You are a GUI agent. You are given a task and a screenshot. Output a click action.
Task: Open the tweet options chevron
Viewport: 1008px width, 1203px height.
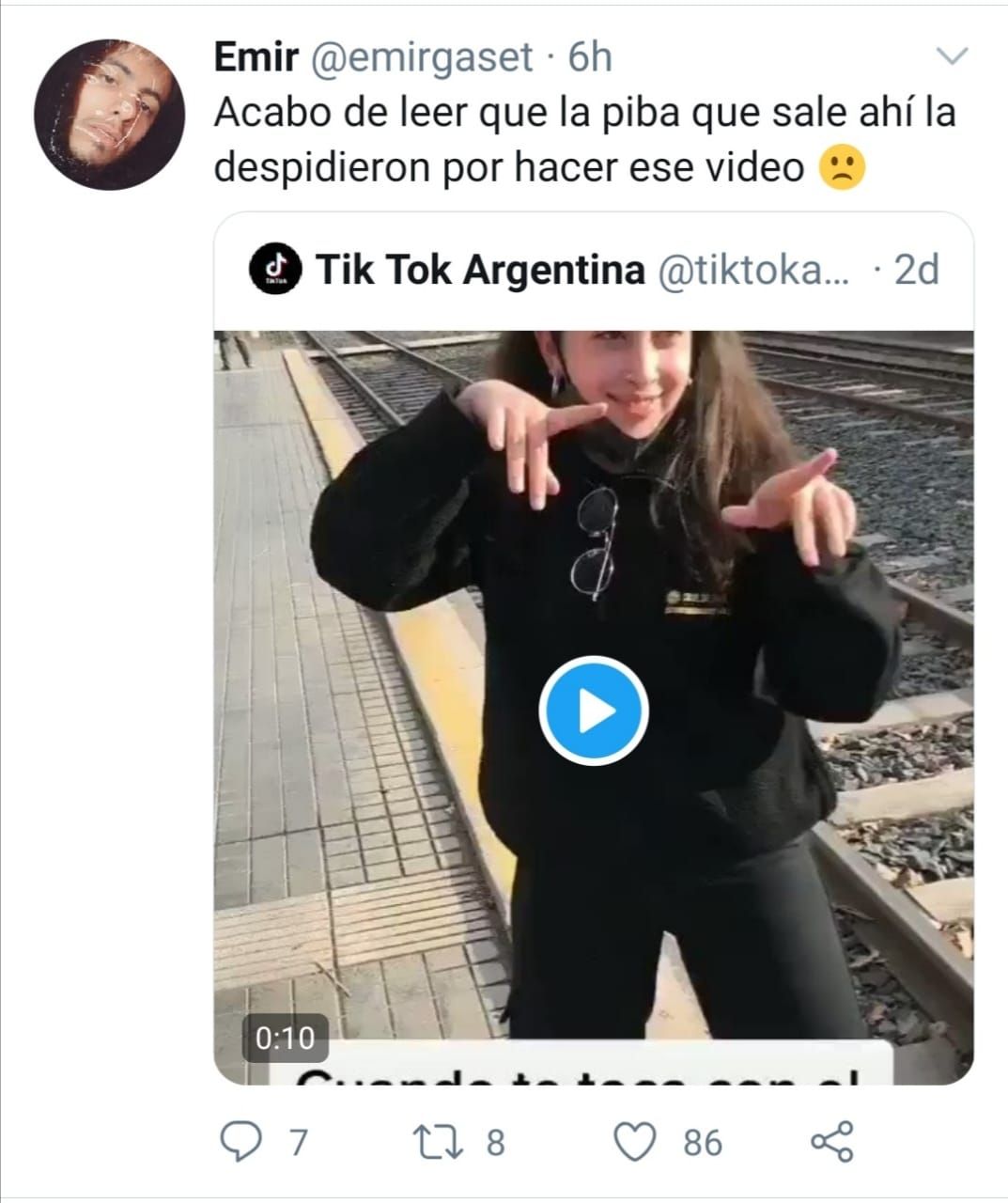tap(953, 57)
